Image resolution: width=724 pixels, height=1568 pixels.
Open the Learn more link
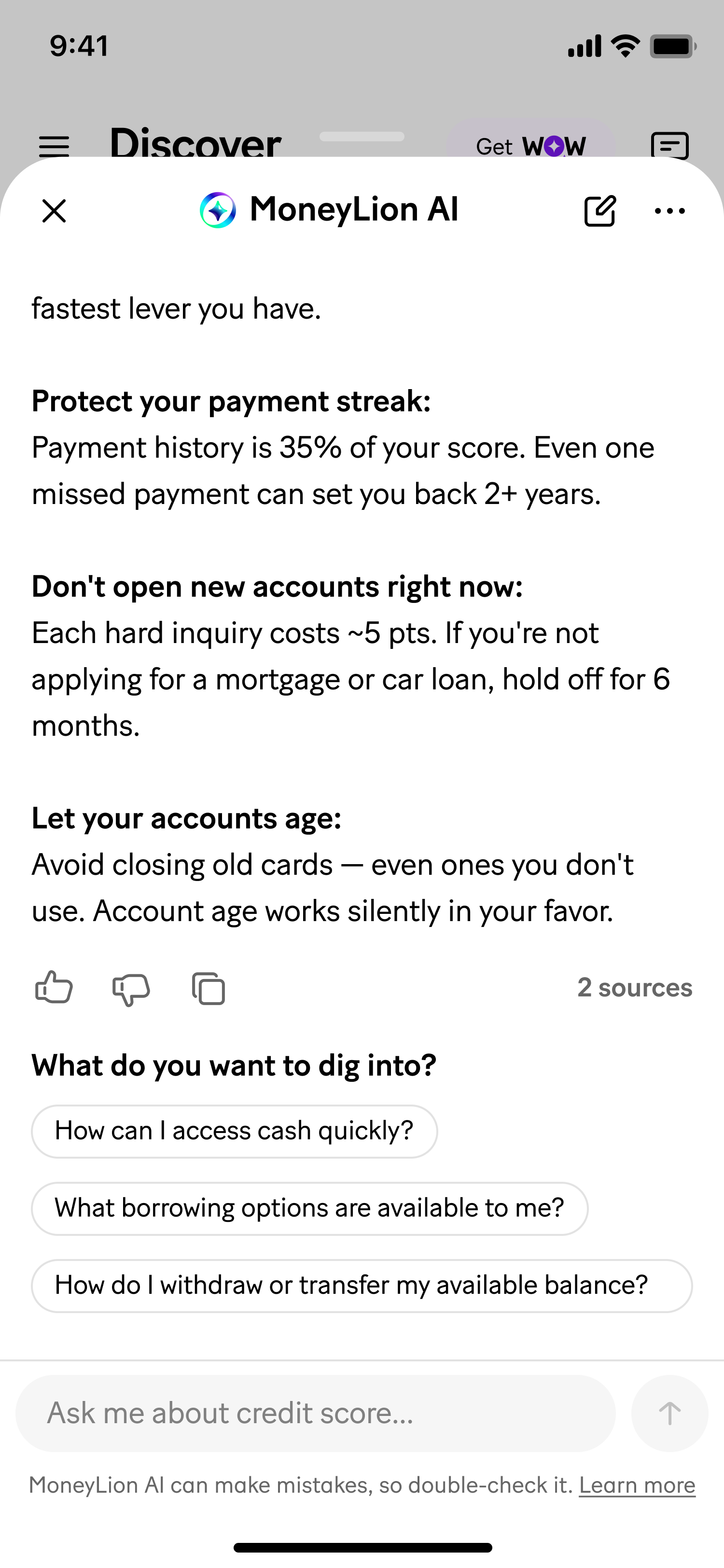pos(637,1485)
